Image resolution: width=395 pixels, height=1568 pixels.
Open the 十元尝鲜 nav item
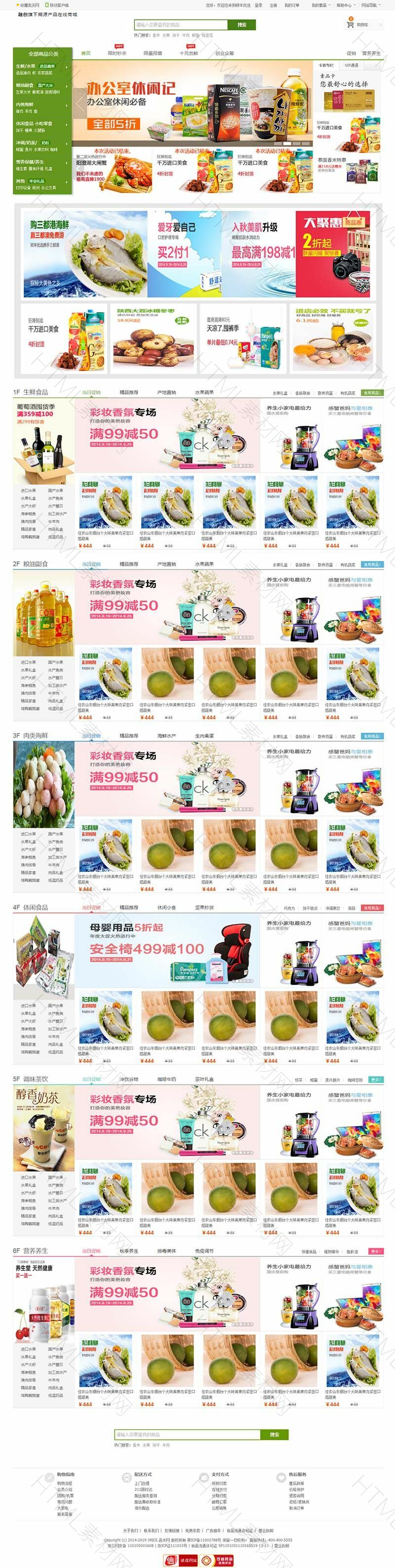(188, 54)
